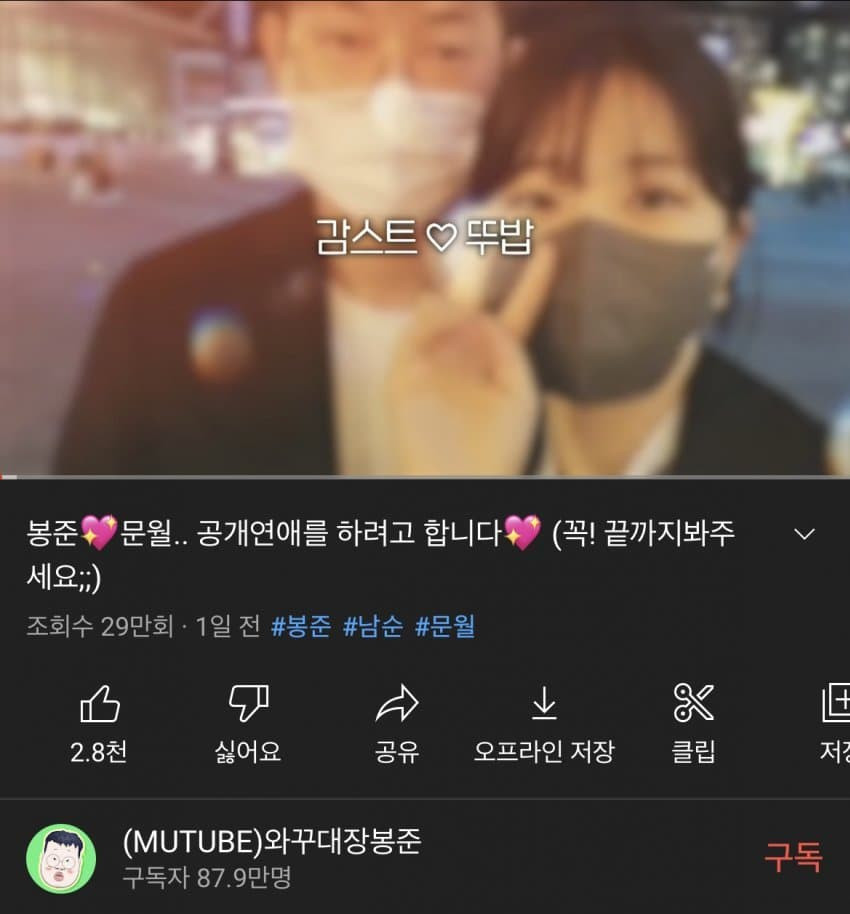This screenshot has height=914, width=850.
Task: Open the #남순 hashtag
Action: 373,627
